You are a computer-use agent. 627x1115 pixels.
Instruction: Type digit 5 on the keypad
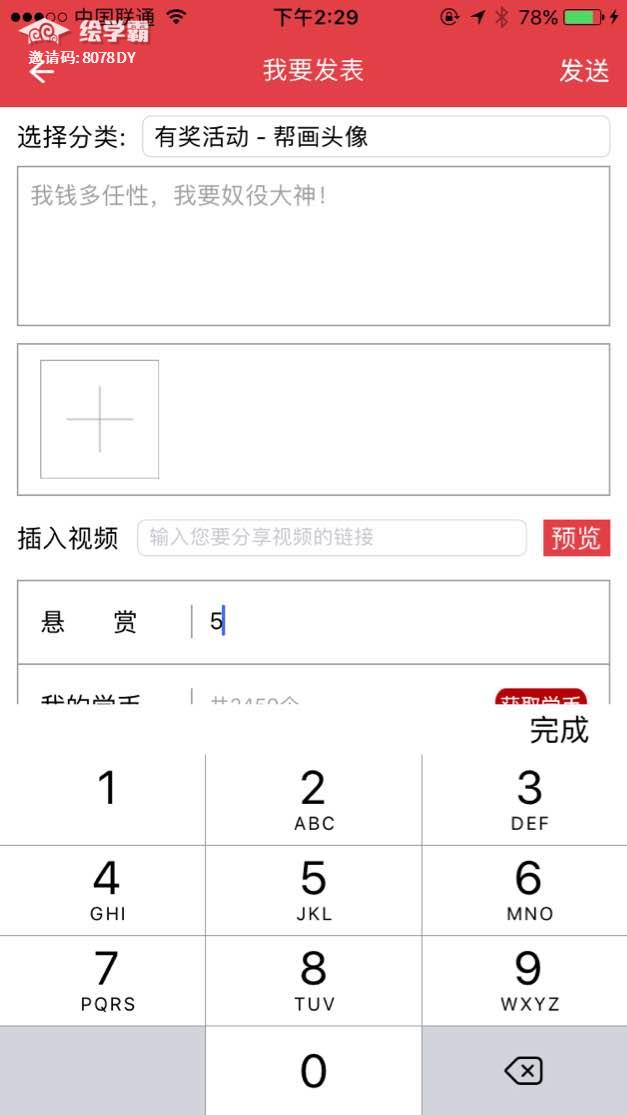(313, 890)
